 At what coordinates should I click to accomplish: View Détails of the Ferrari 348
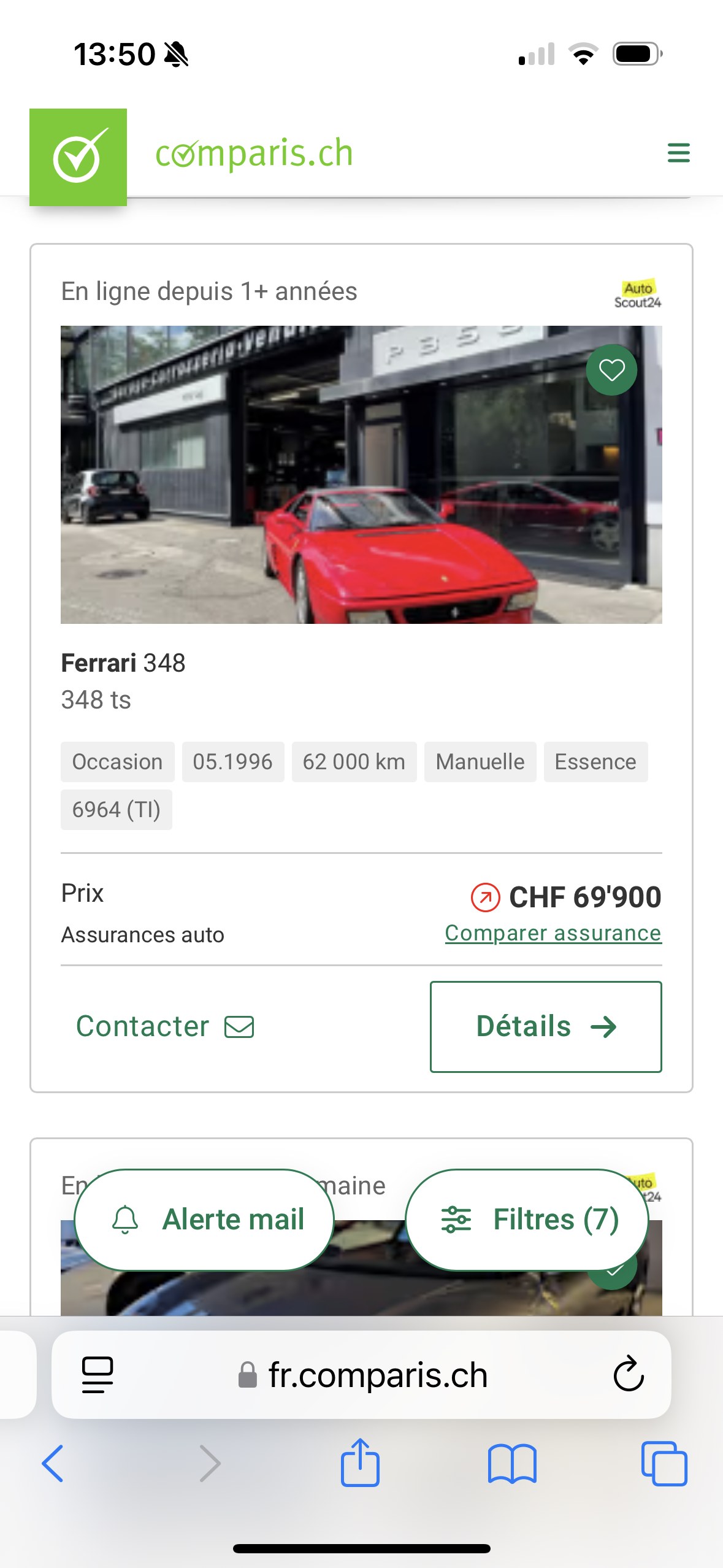(545, 1026)
